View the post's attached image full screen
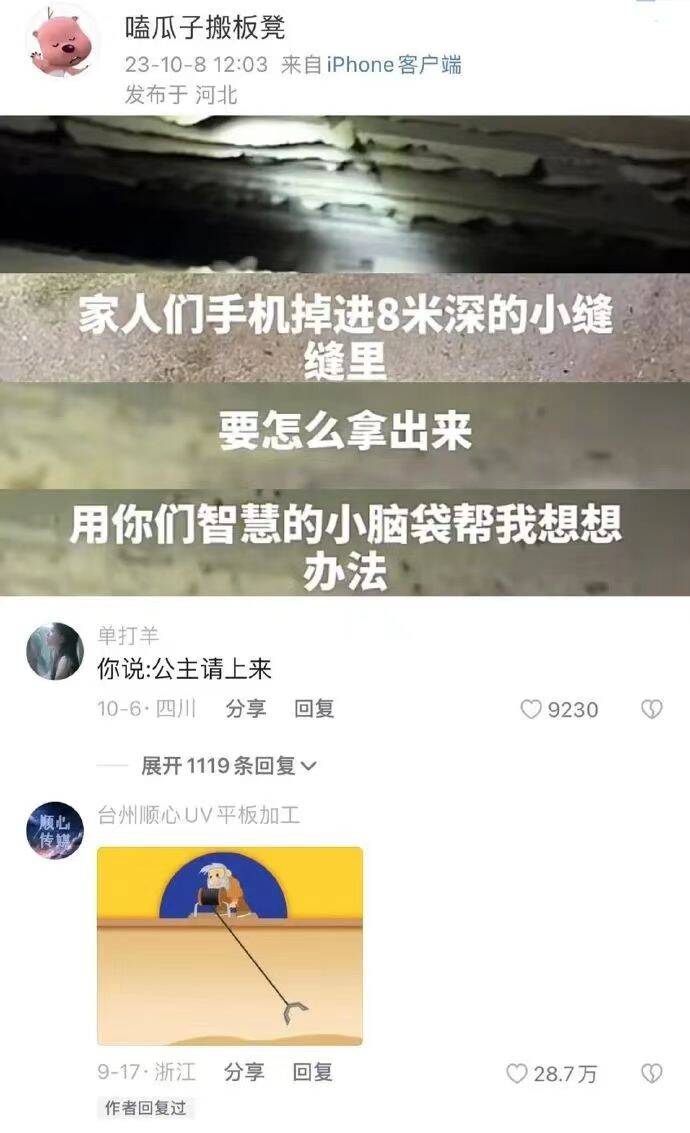The width and height of the screenshot is (690, 1133). point(345,355)
